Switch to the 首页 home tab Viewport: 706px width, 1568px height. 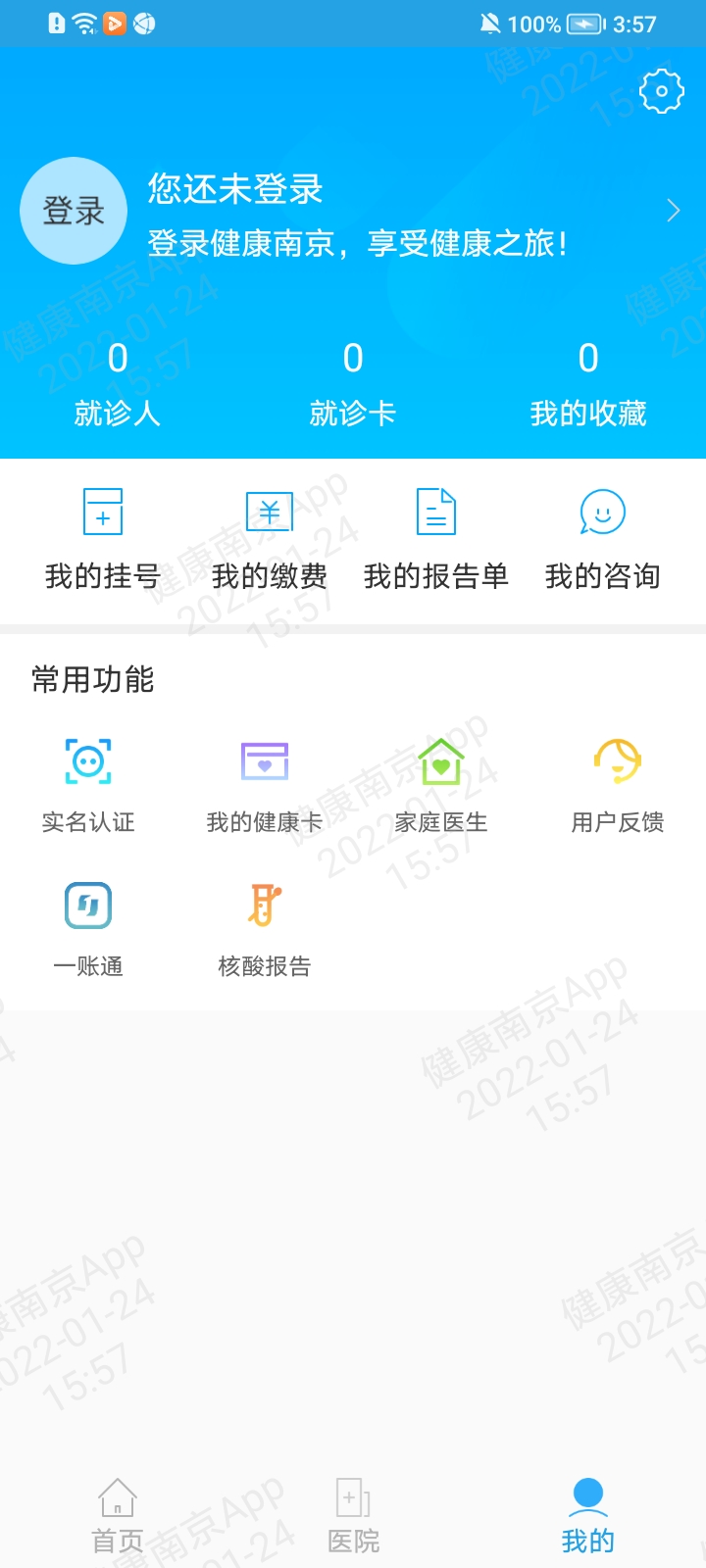point(118,1515)
